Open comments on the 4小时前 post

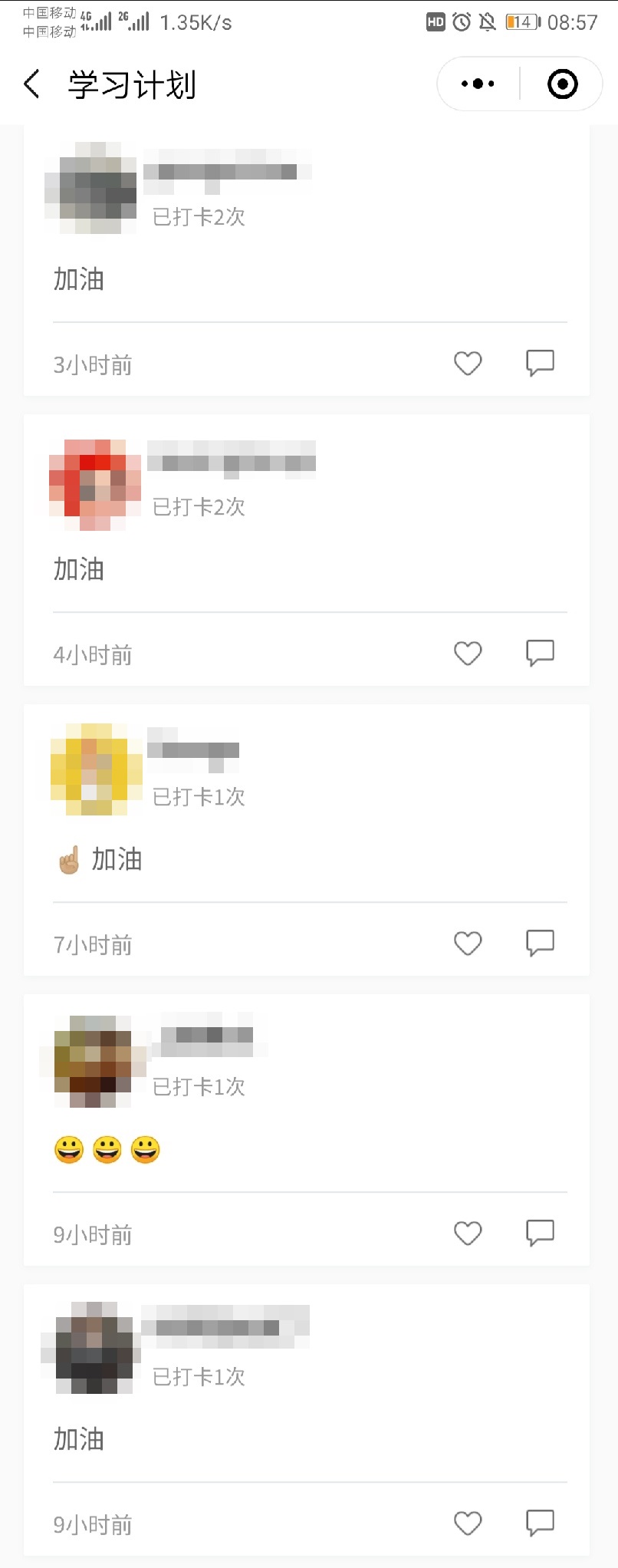point(540,653)
